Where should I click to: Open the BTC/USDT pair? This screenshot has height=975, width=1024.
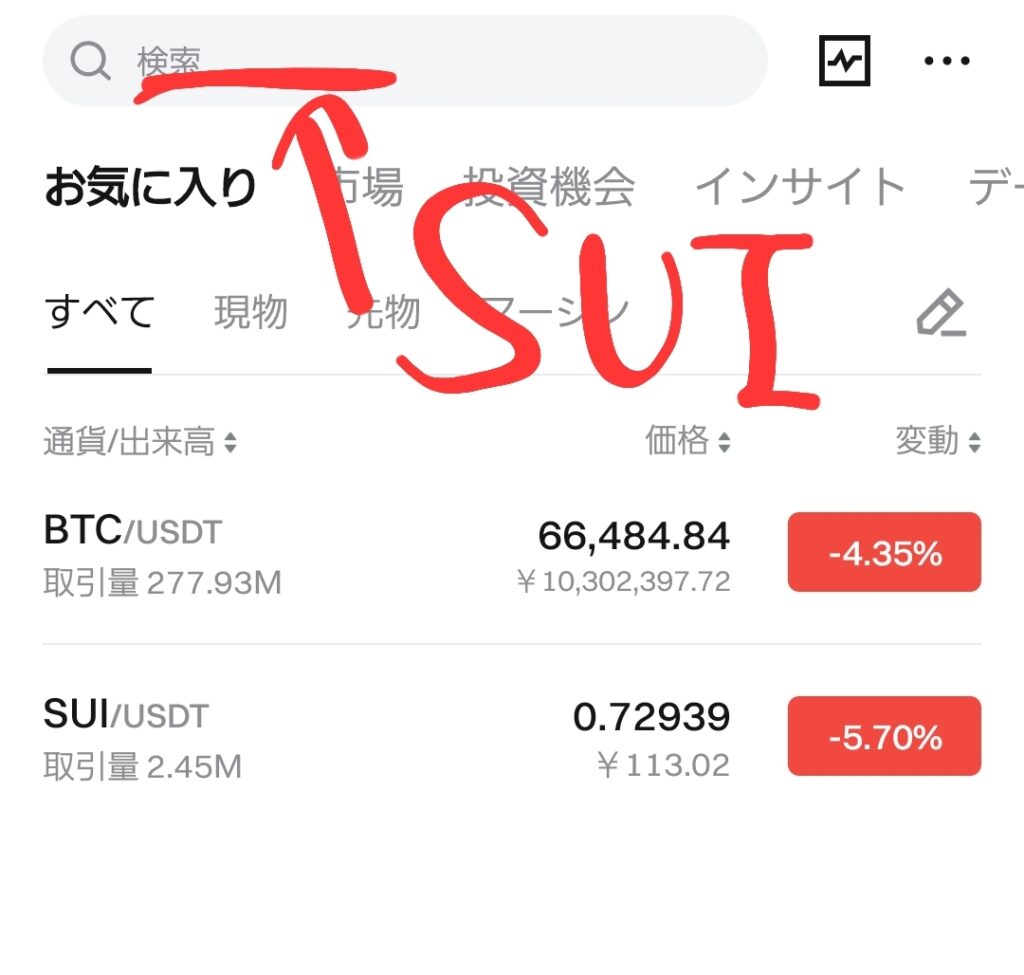pyautogui.click(x=132, y=532)
